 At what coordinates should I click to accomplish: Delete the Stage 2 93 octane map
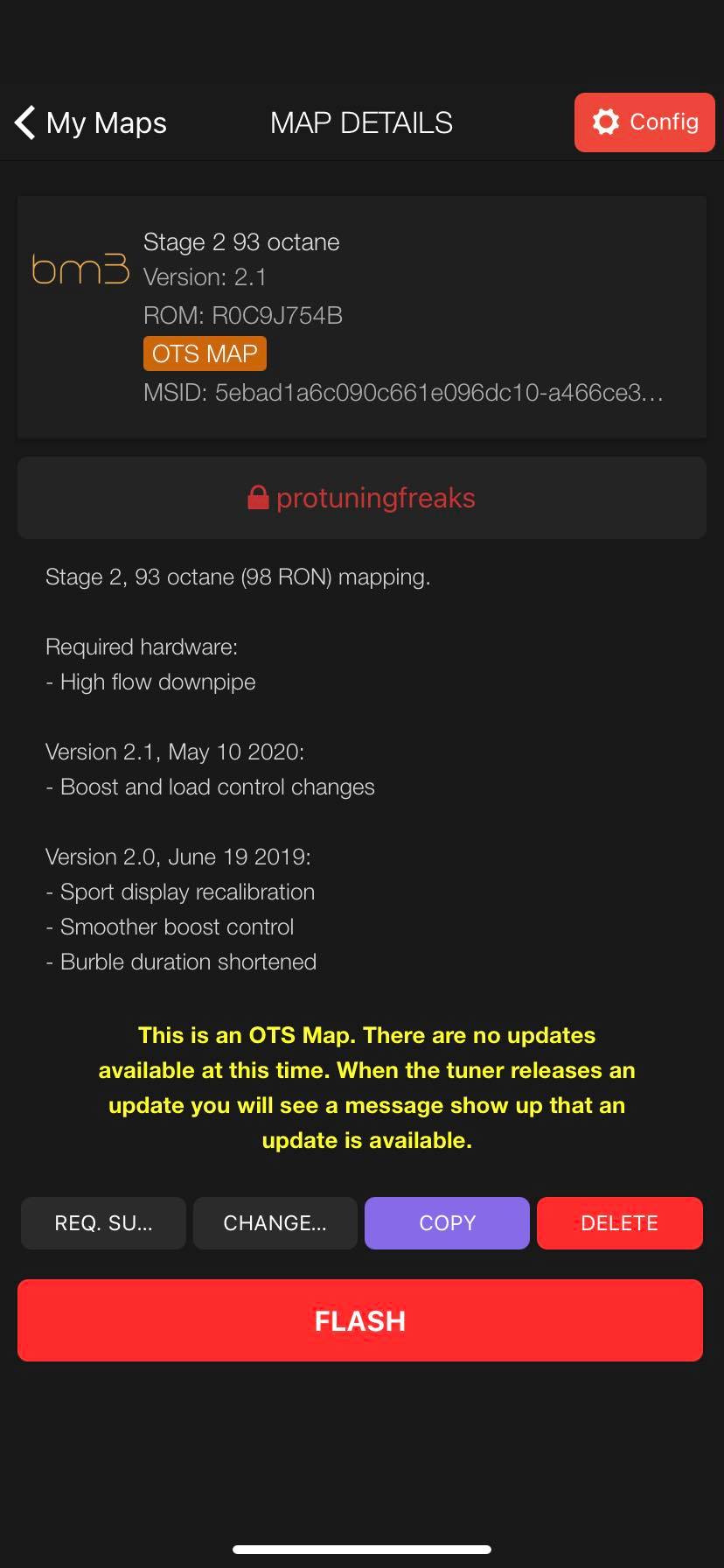click(x=619, y=1223)
